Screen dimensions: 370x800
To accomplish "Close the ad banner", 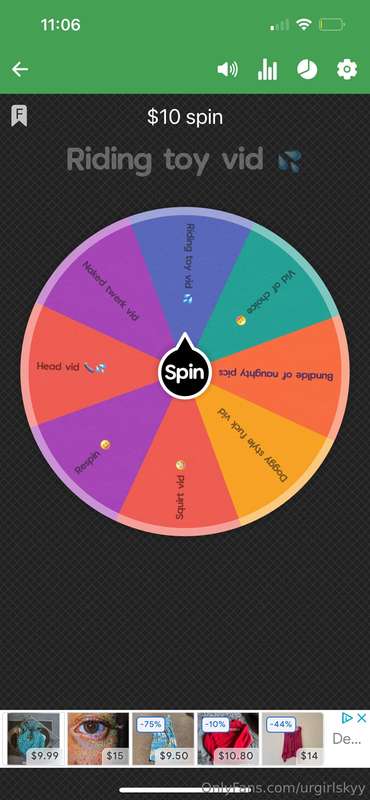I will coord(361,718).
